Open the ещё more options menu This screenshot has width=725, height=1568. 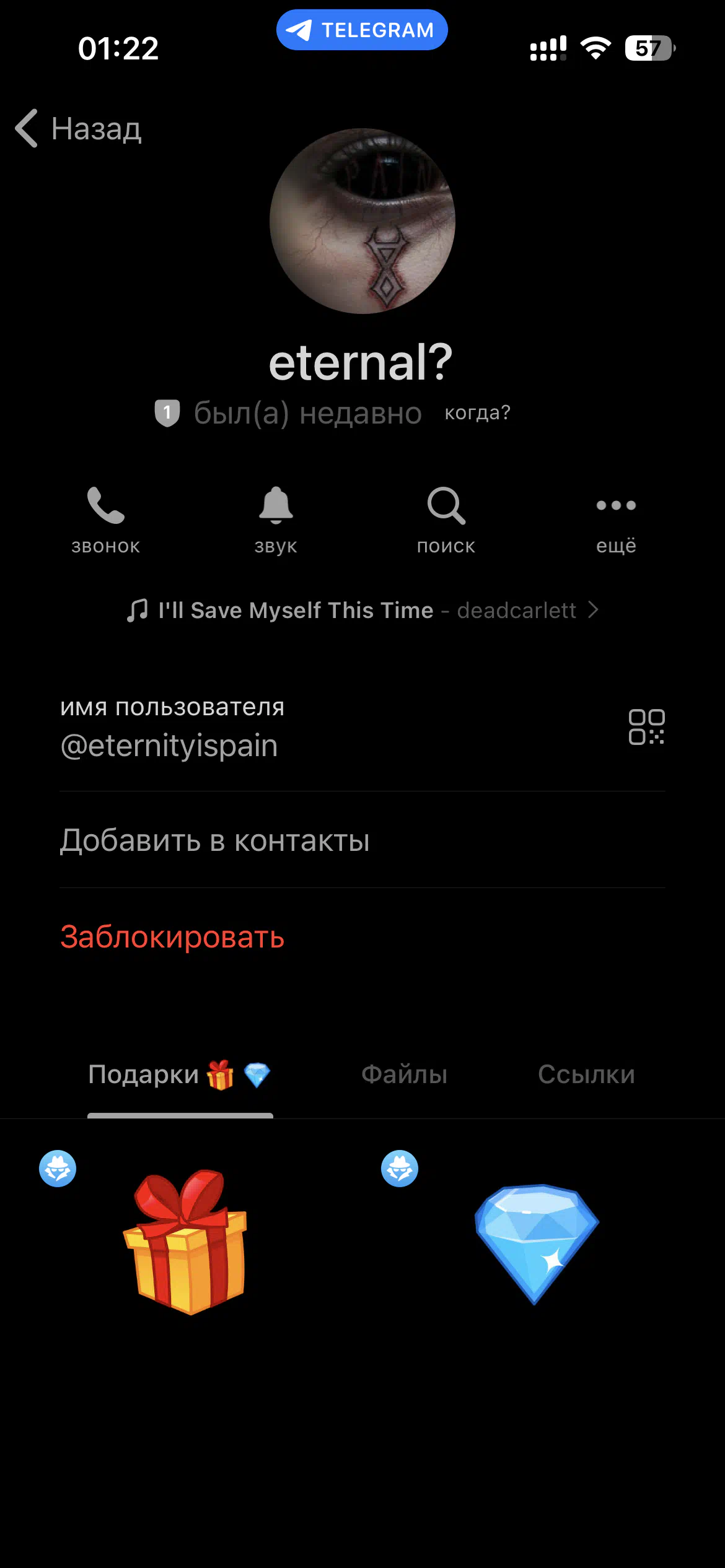coord(616,519)
